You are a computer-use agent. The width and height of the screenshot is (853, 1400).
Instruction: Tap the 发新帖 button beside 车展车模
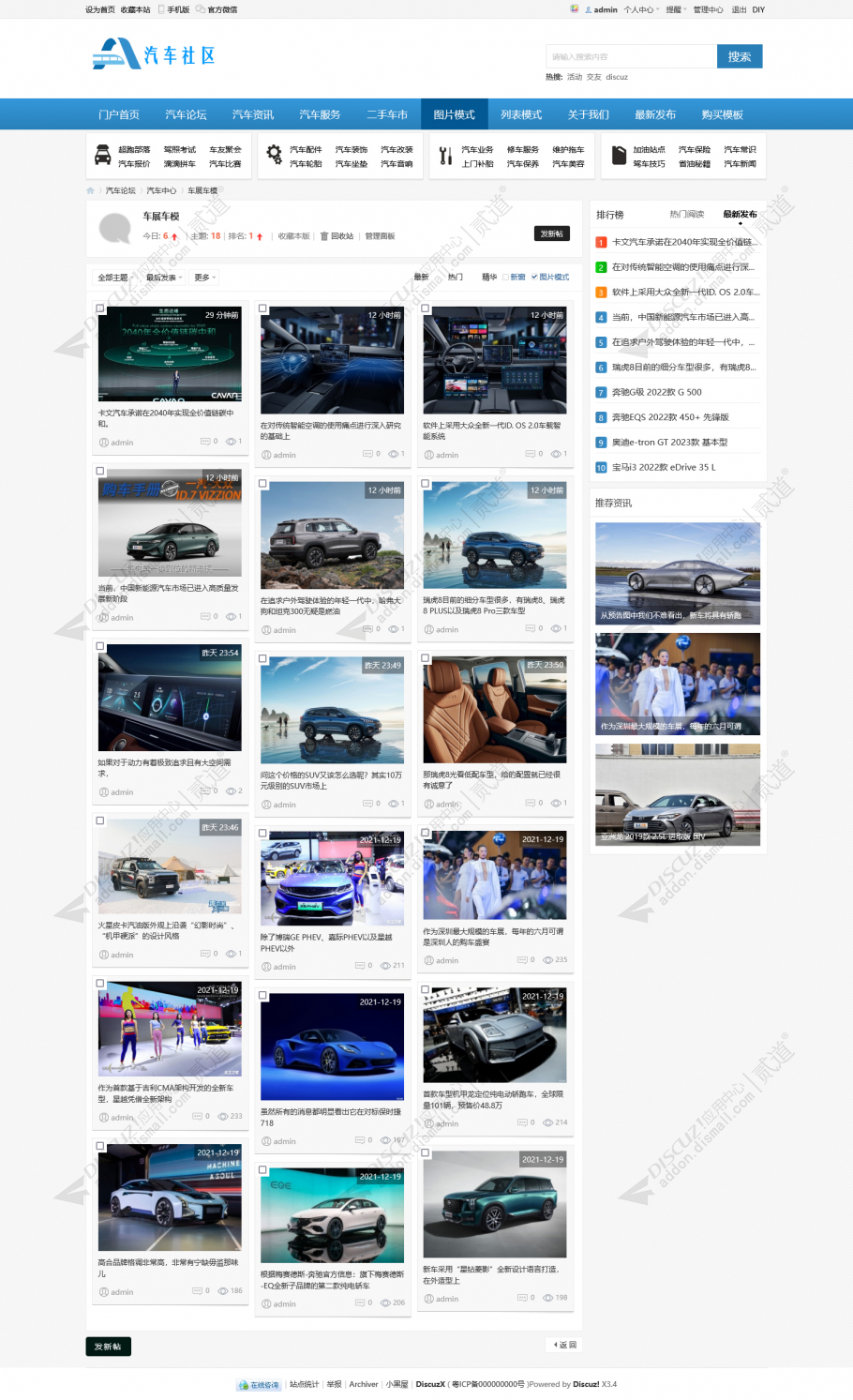(552, 233)
